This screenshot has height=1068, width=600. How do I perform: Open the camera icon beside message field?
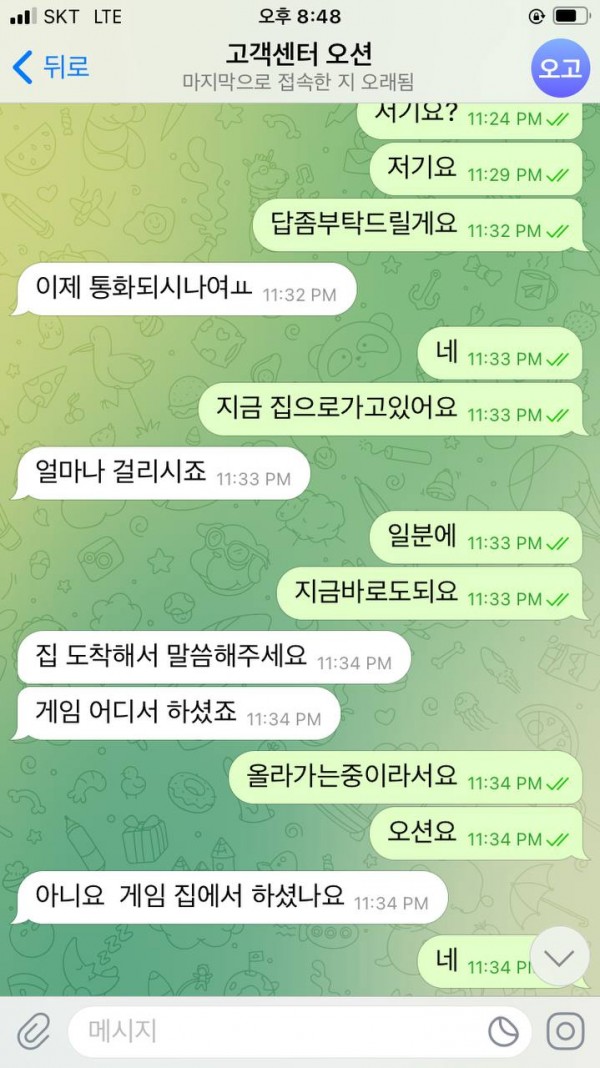point(565,1031)
